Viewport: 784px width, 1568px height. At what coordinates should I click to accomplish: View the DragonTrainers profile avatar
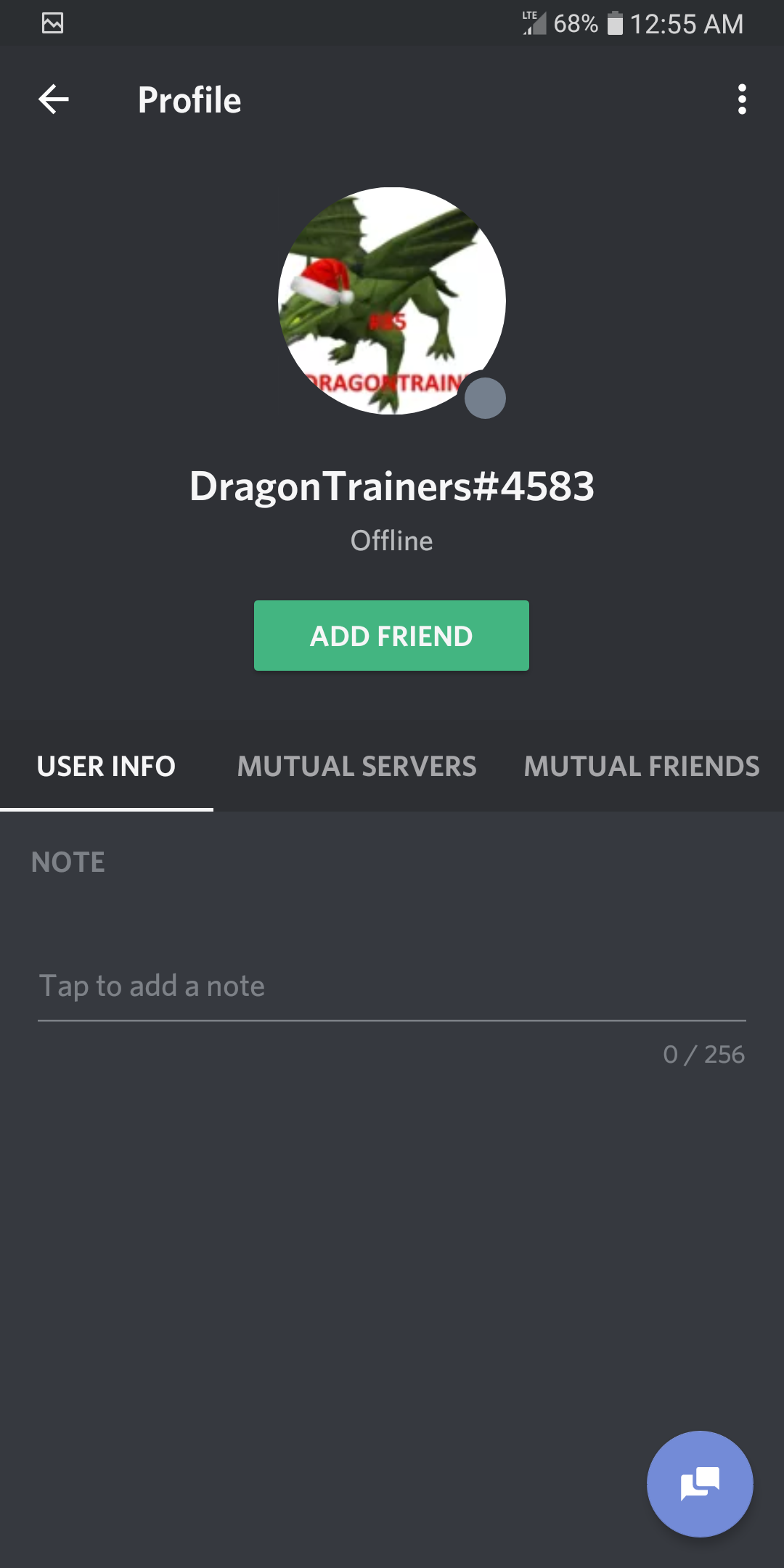(391, 301)
